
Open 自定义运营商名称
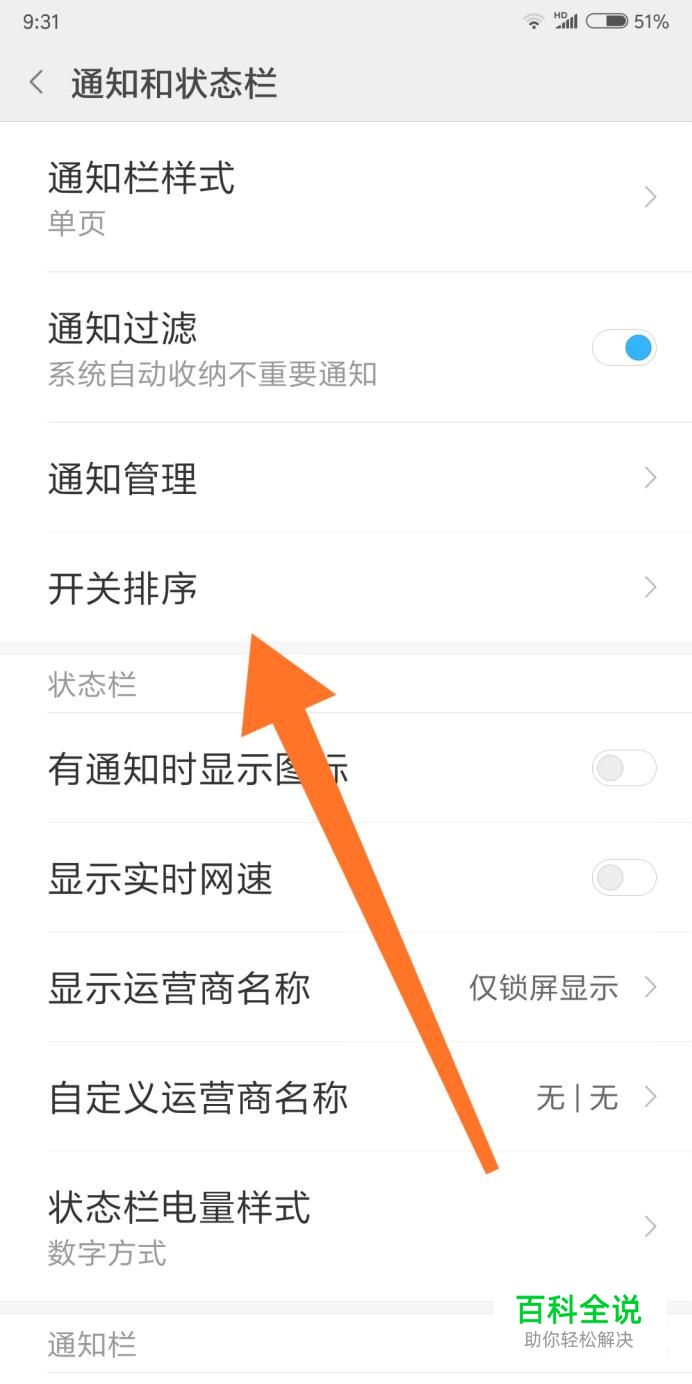point(346,1098)
